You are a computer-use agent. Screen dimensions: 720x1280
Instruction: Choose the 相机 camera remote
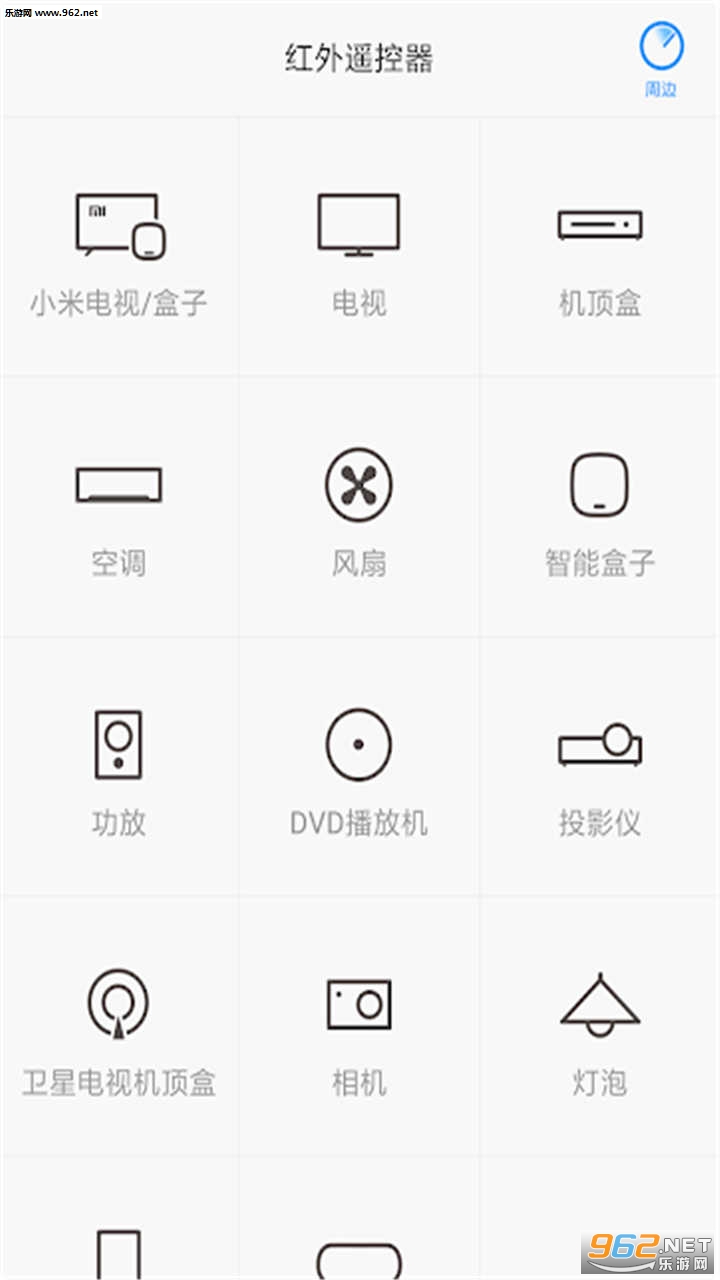[359, 1028]
